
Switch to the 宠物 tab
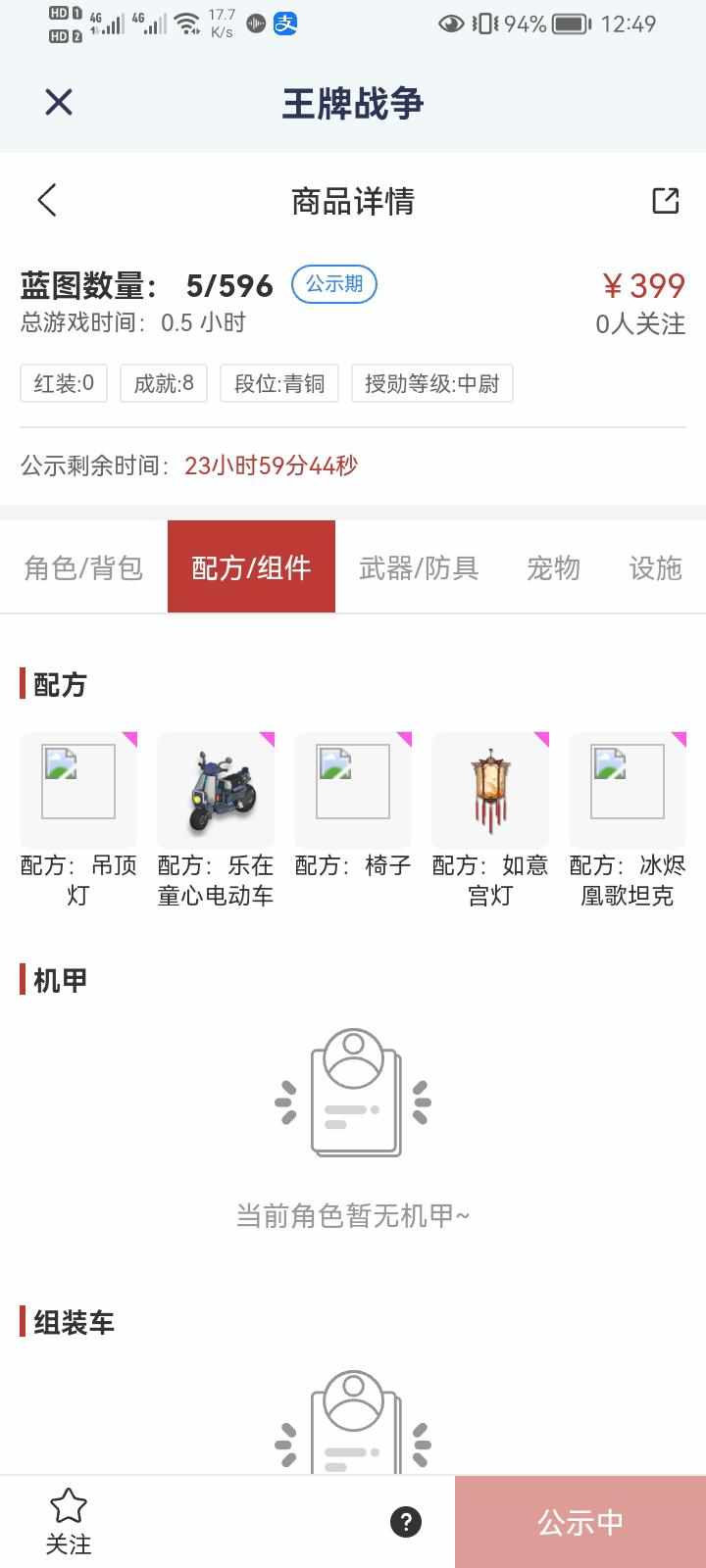click(553, 567)
